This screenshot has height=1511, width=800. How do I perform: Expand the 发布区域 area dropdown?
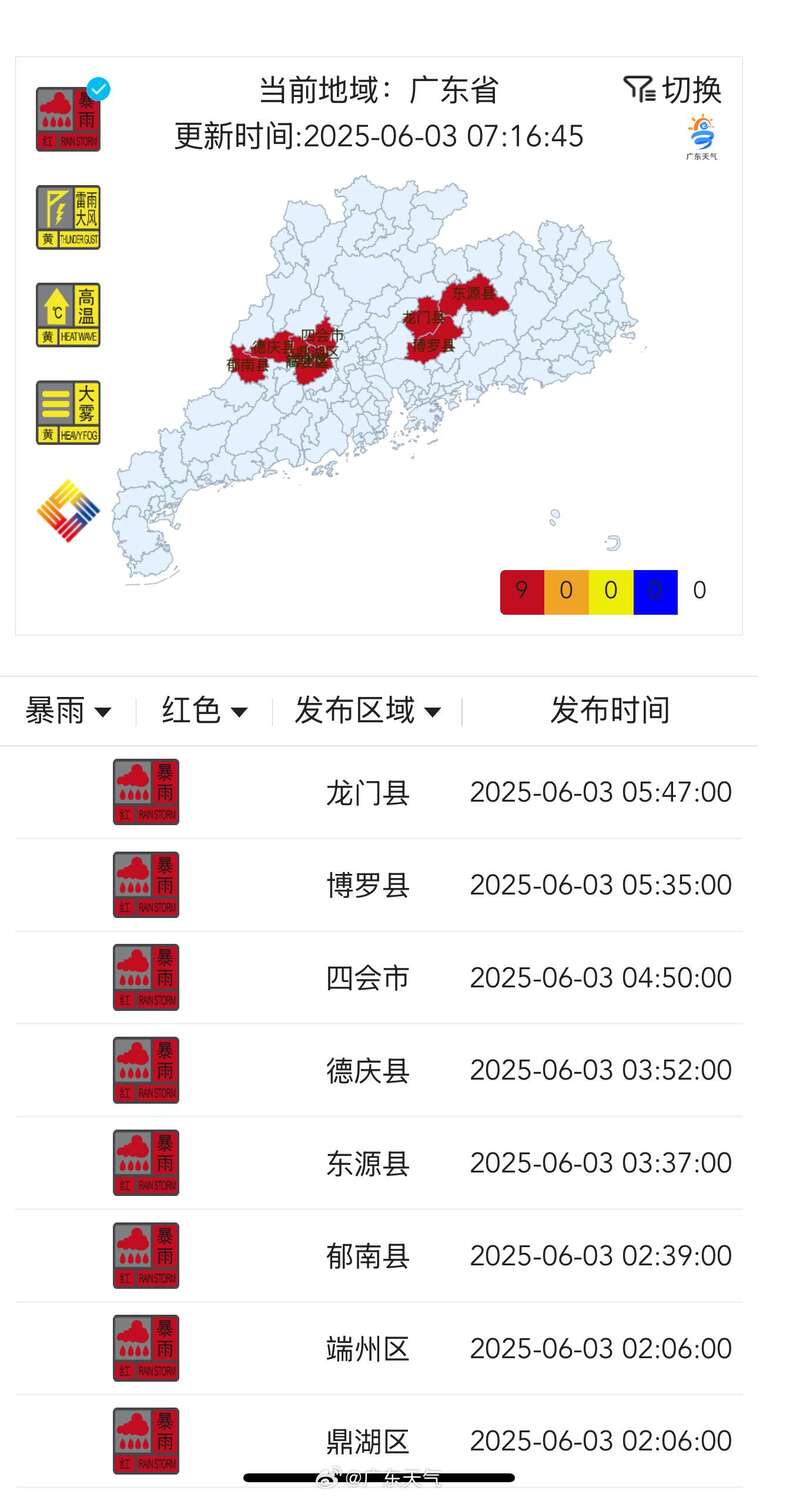coord(367,711)
